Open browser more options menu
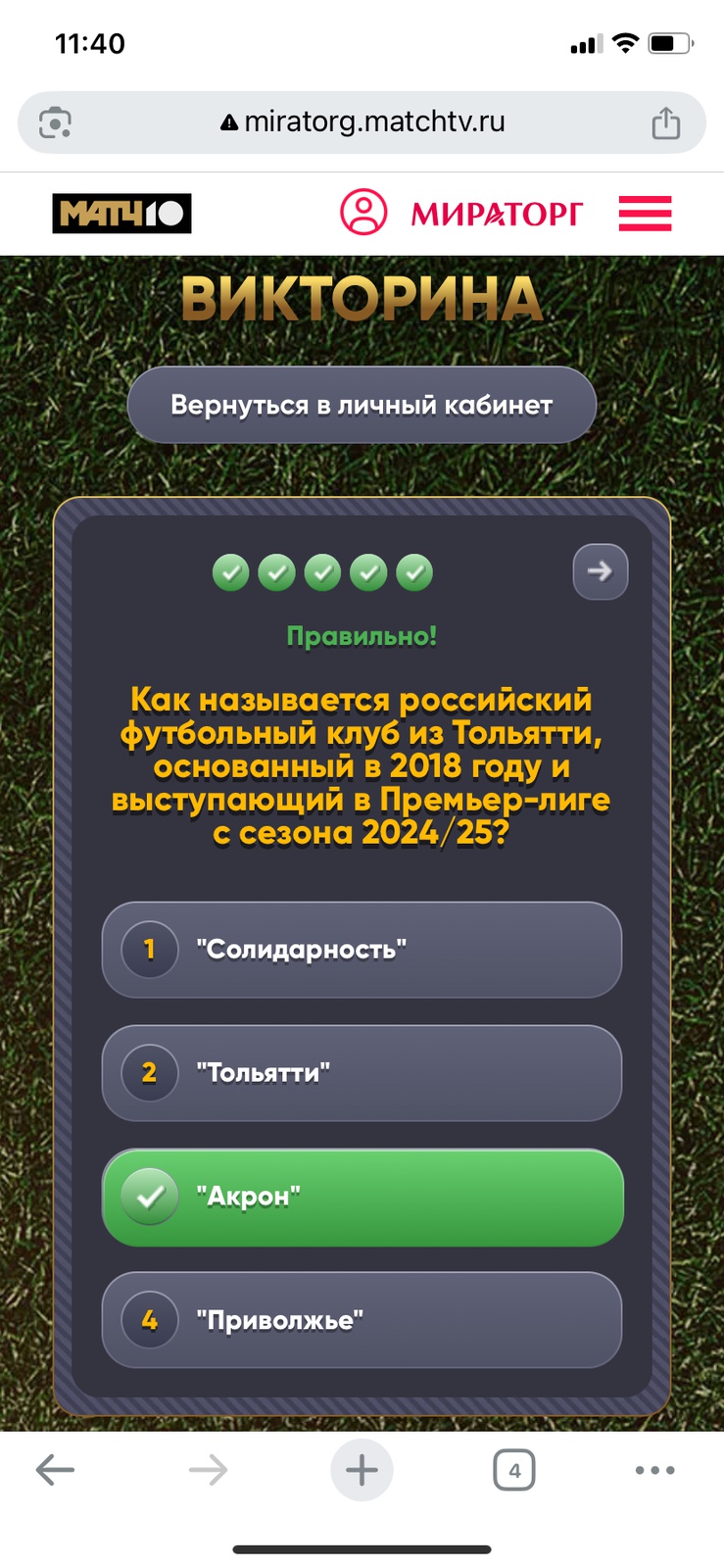 click(x=654, y=1470)
